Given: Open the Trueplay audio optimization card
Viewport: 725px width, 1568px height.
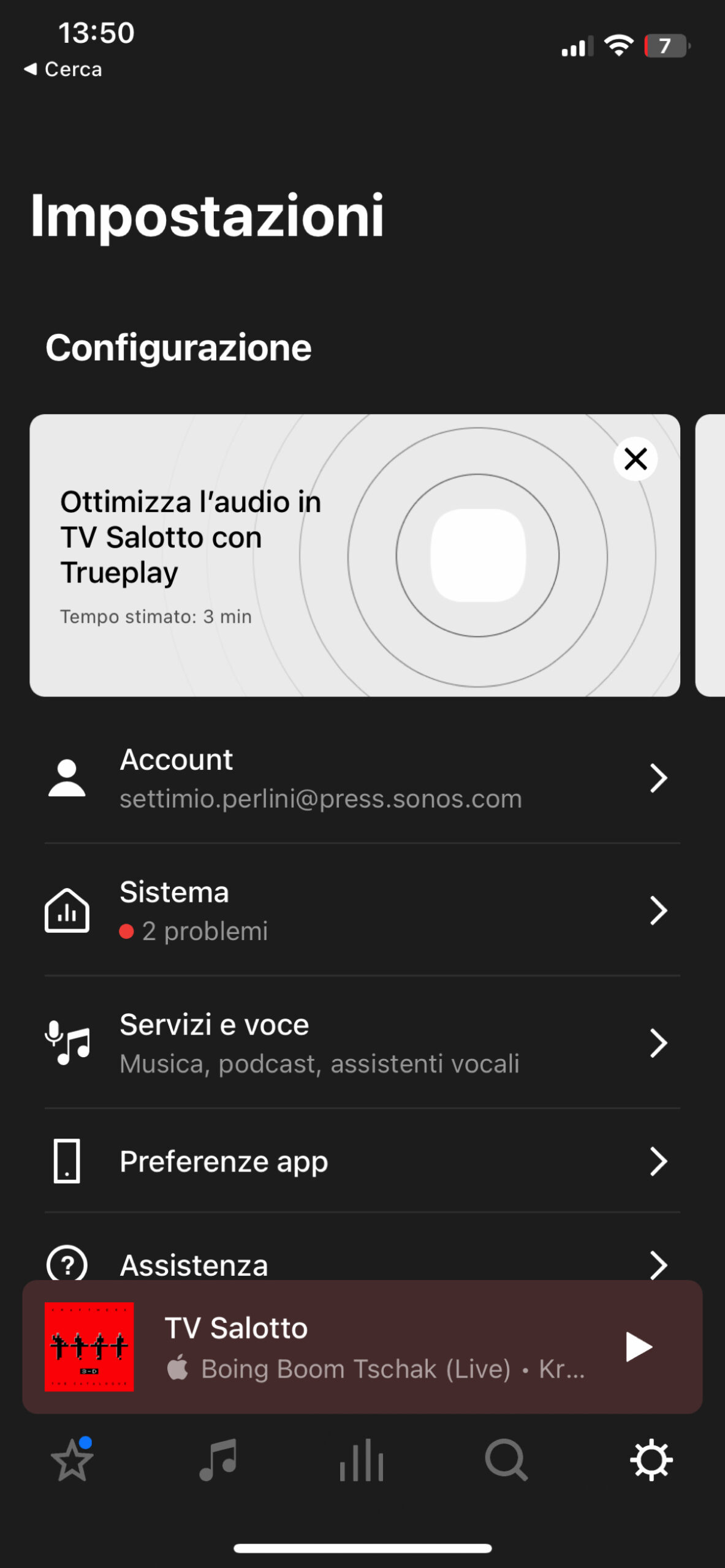Looking at the screenshot, I should pos(245,555).
